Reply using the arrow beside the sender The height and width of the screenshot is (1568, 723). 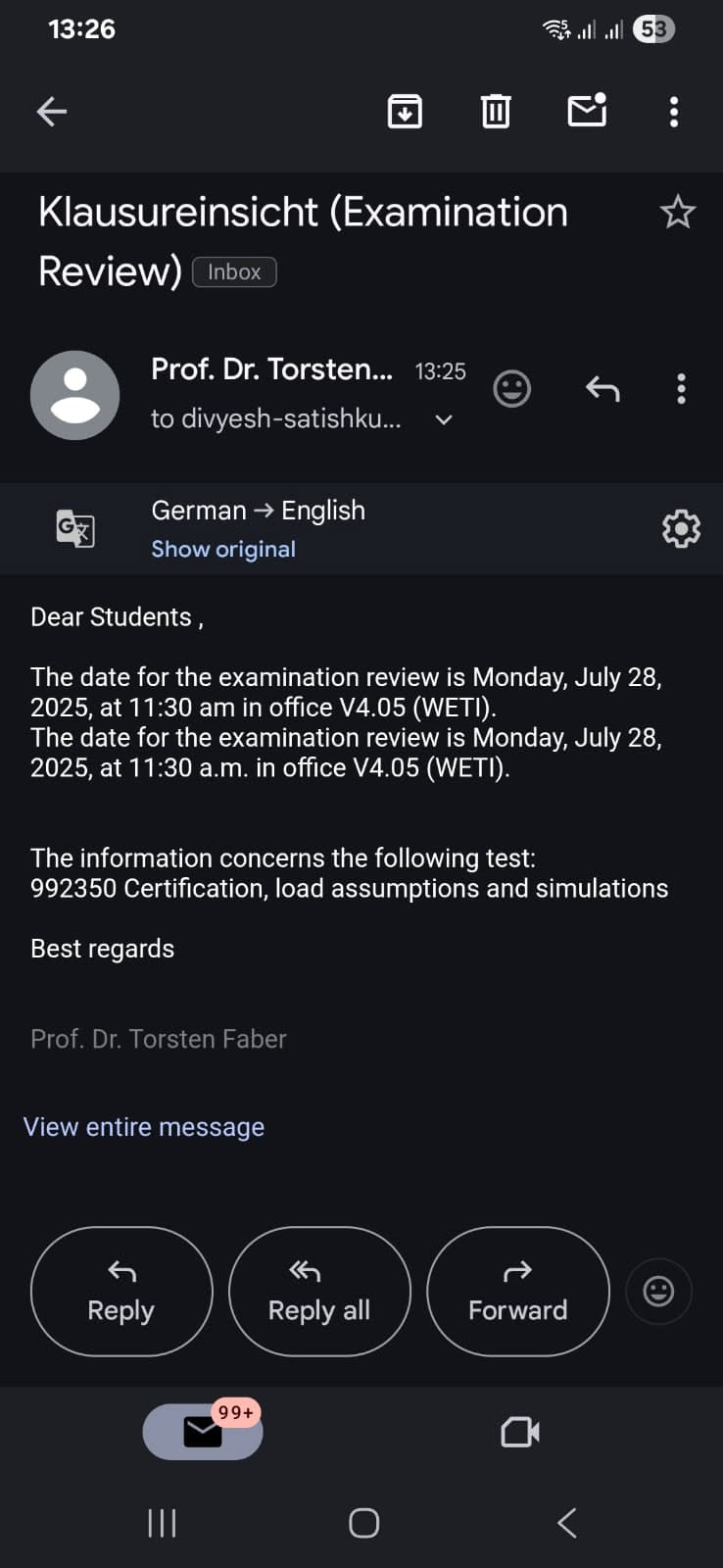tap(602, 389)
